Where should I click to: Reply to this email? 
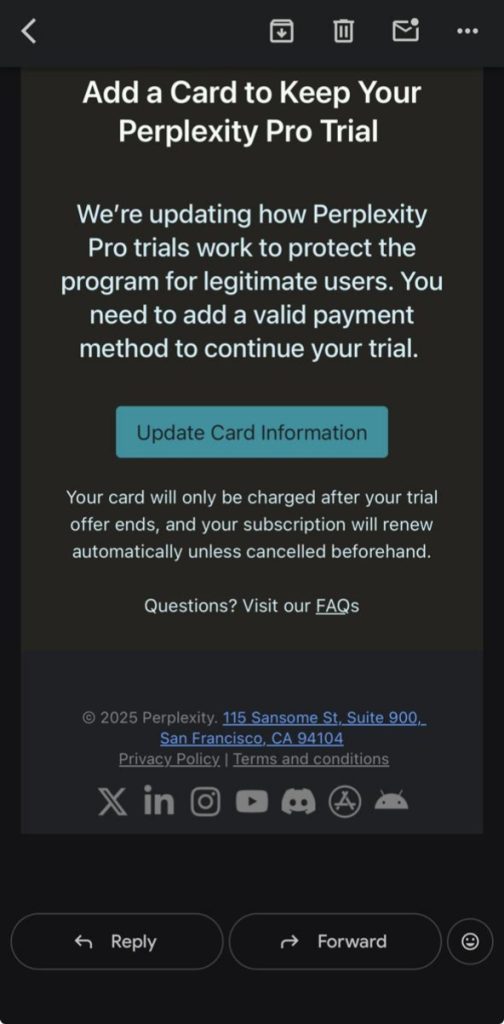(117, 941)
